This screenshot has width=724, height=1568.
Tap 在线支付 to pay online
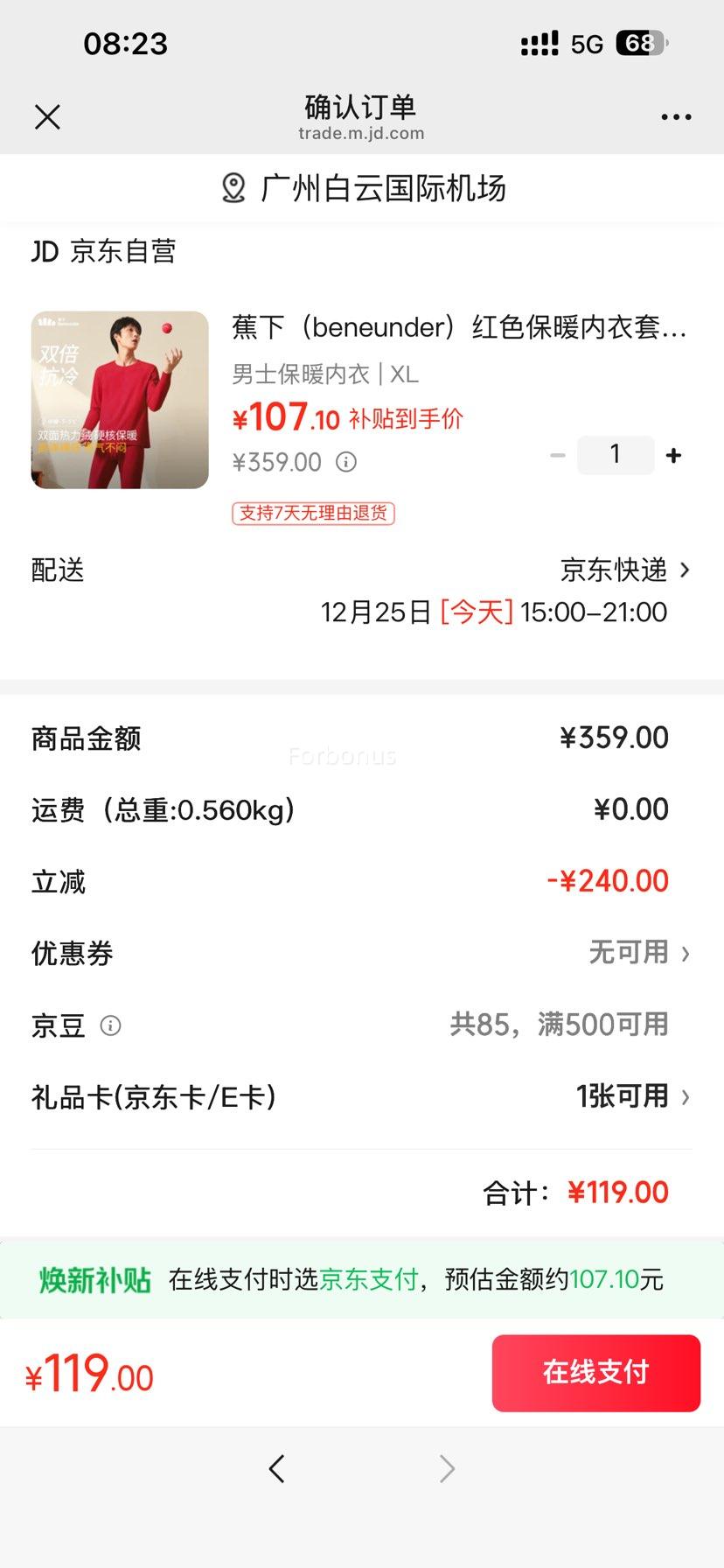(595, 1372)
